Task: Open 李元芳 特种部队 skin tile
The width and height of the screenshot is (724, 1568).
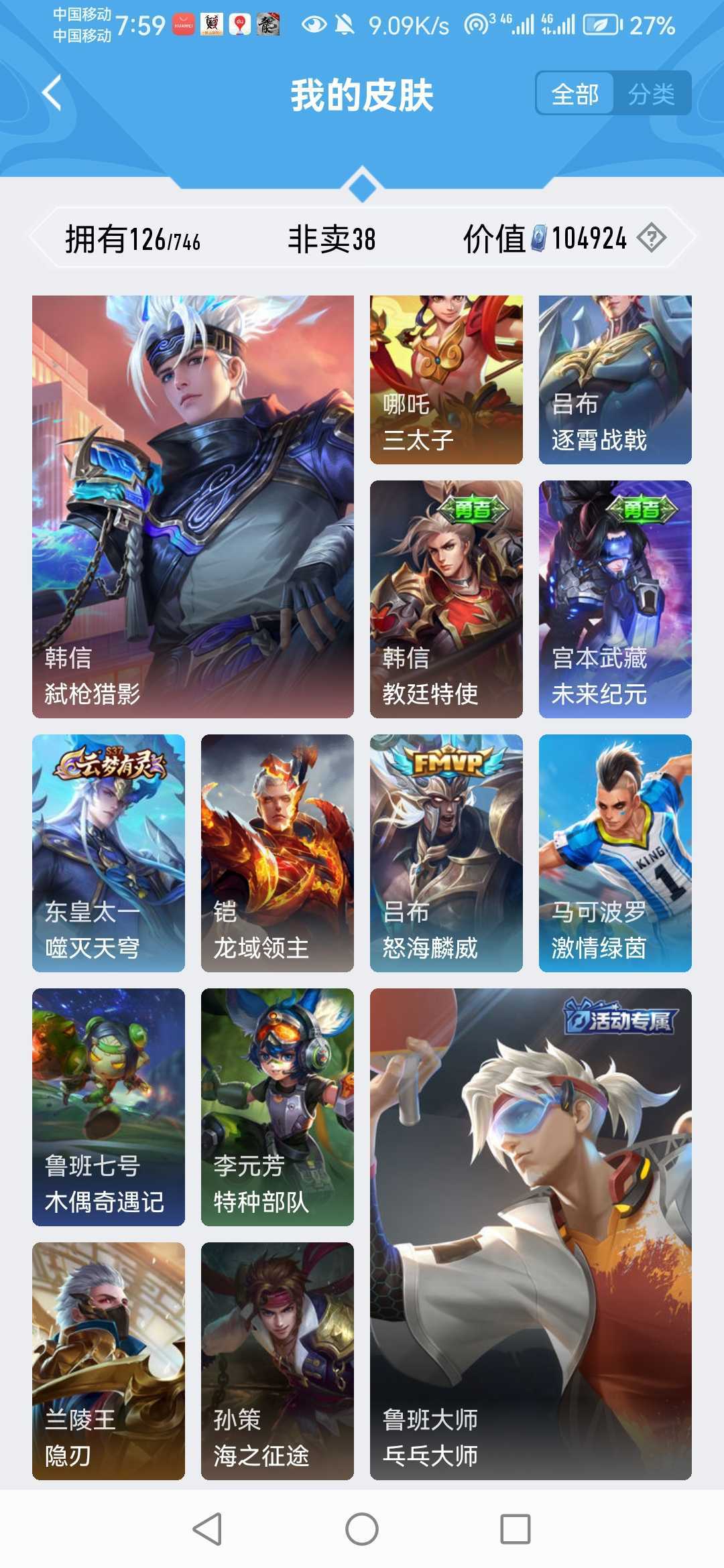Action: coord(277,1106)
